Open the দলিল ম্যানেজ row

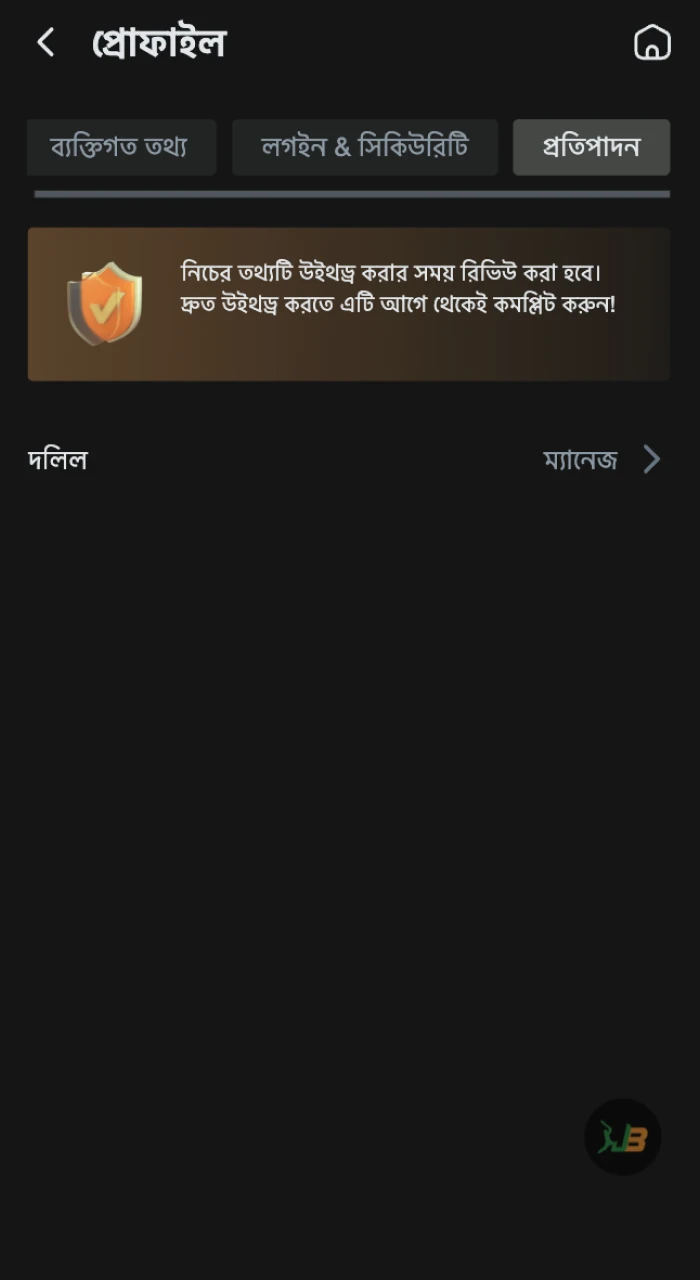coord(600,460)
